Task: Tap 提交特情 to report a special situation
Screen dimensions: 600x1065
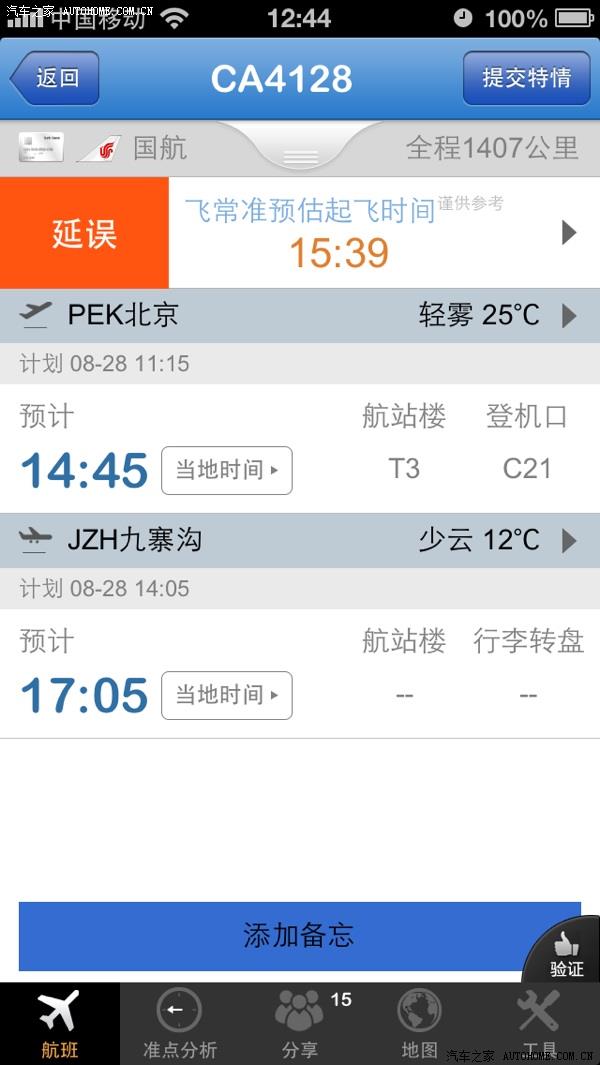Action: coord(526,78)
